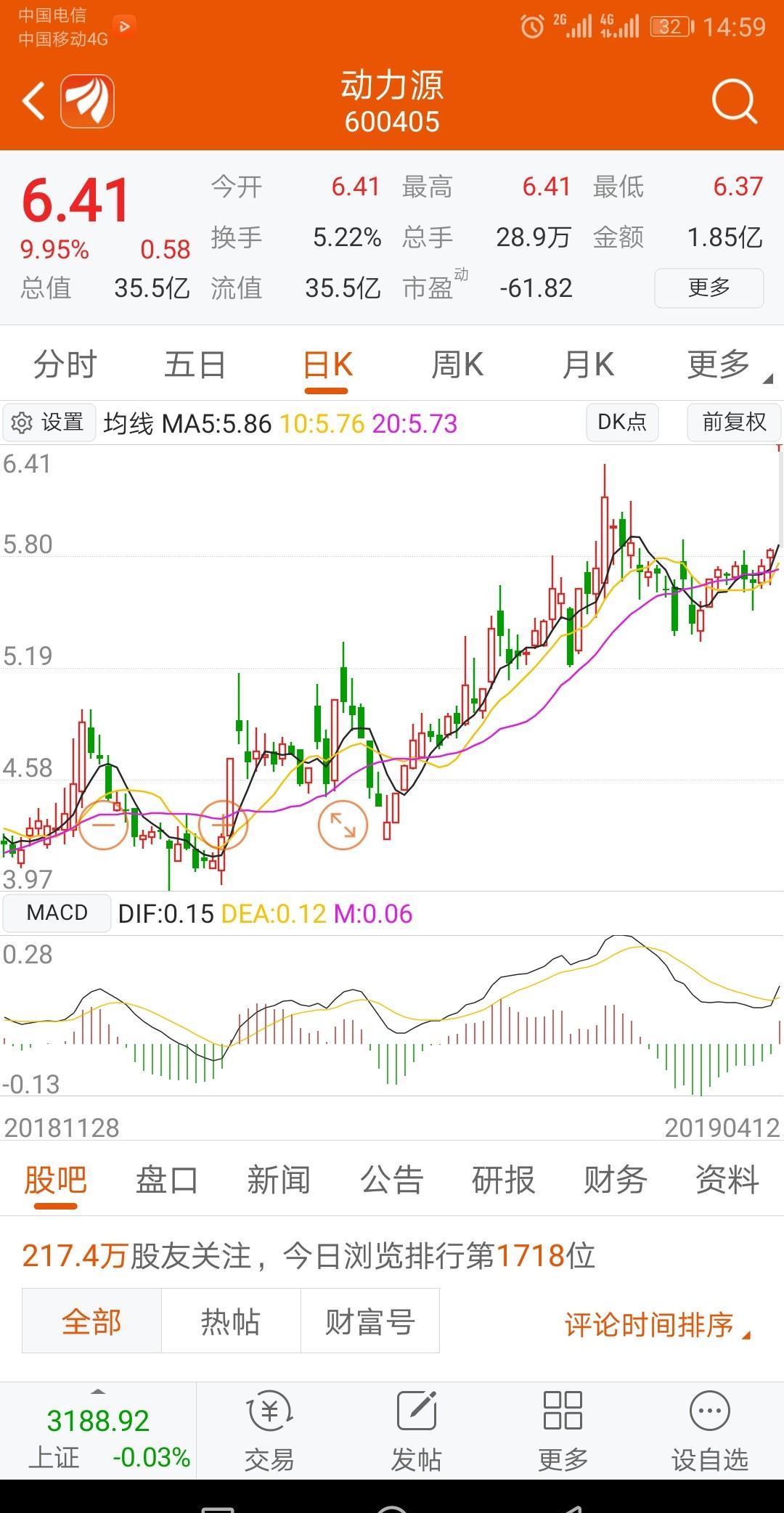Image resolution: width=784 pixels, height=1513 pixels.
Task: Open the 财富号 feed filter
Action: (370, 1320)
